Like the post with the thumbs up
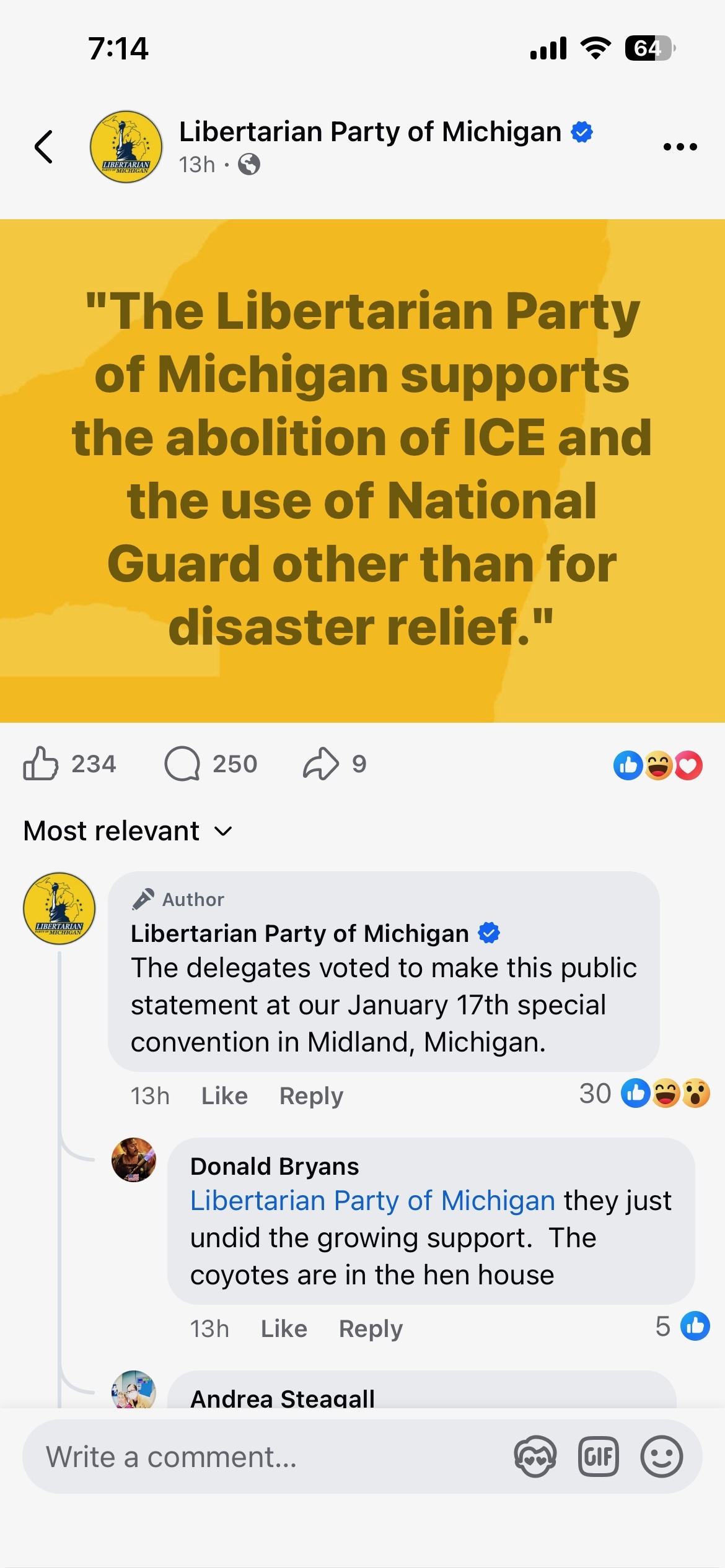This screenshot has width=725, height=1568. [41, 764]
